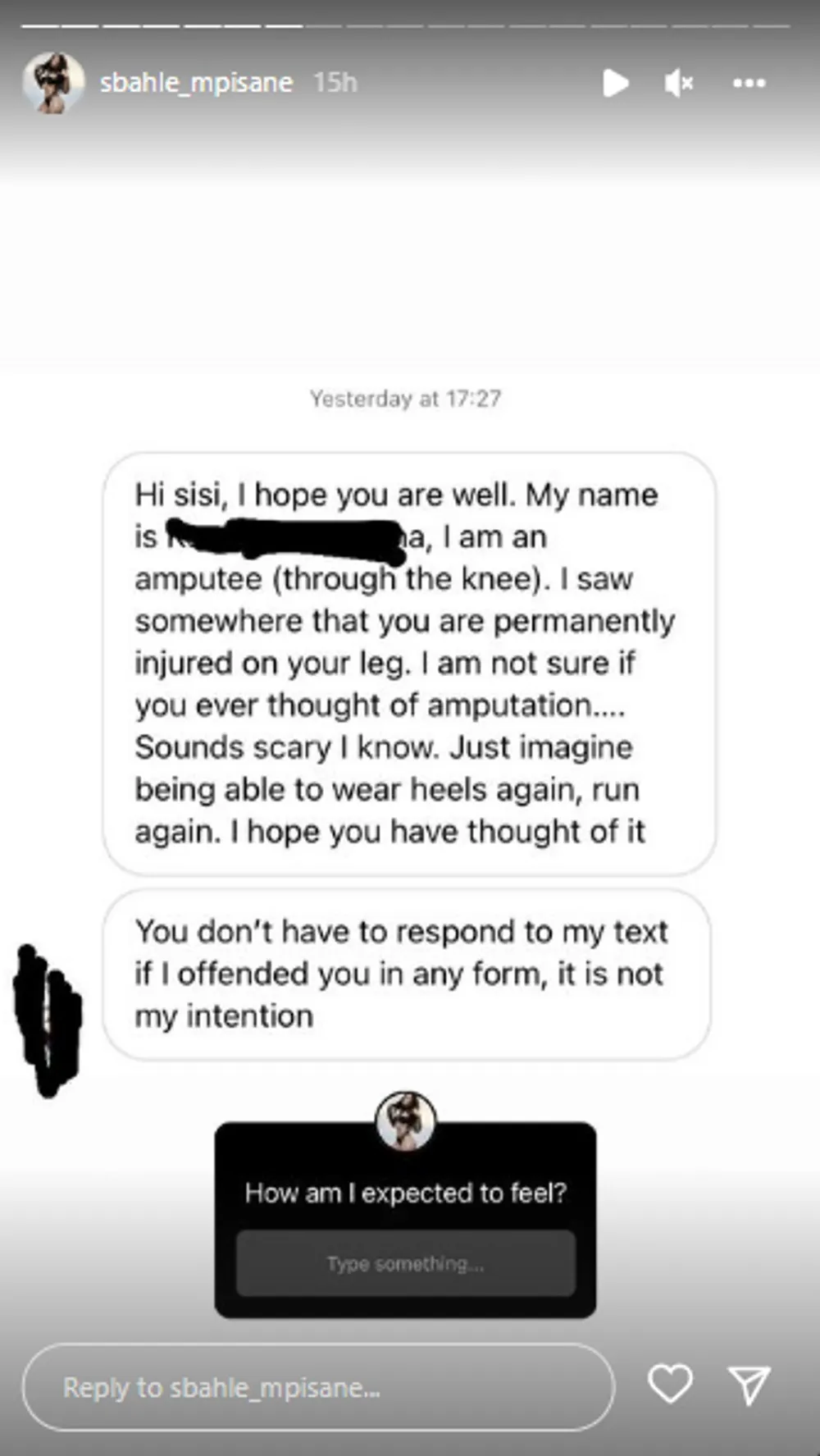Viewport: 820px width, 1456px height.
Task: Open the sbahle_mpisane username link
Action: point(196,83)
